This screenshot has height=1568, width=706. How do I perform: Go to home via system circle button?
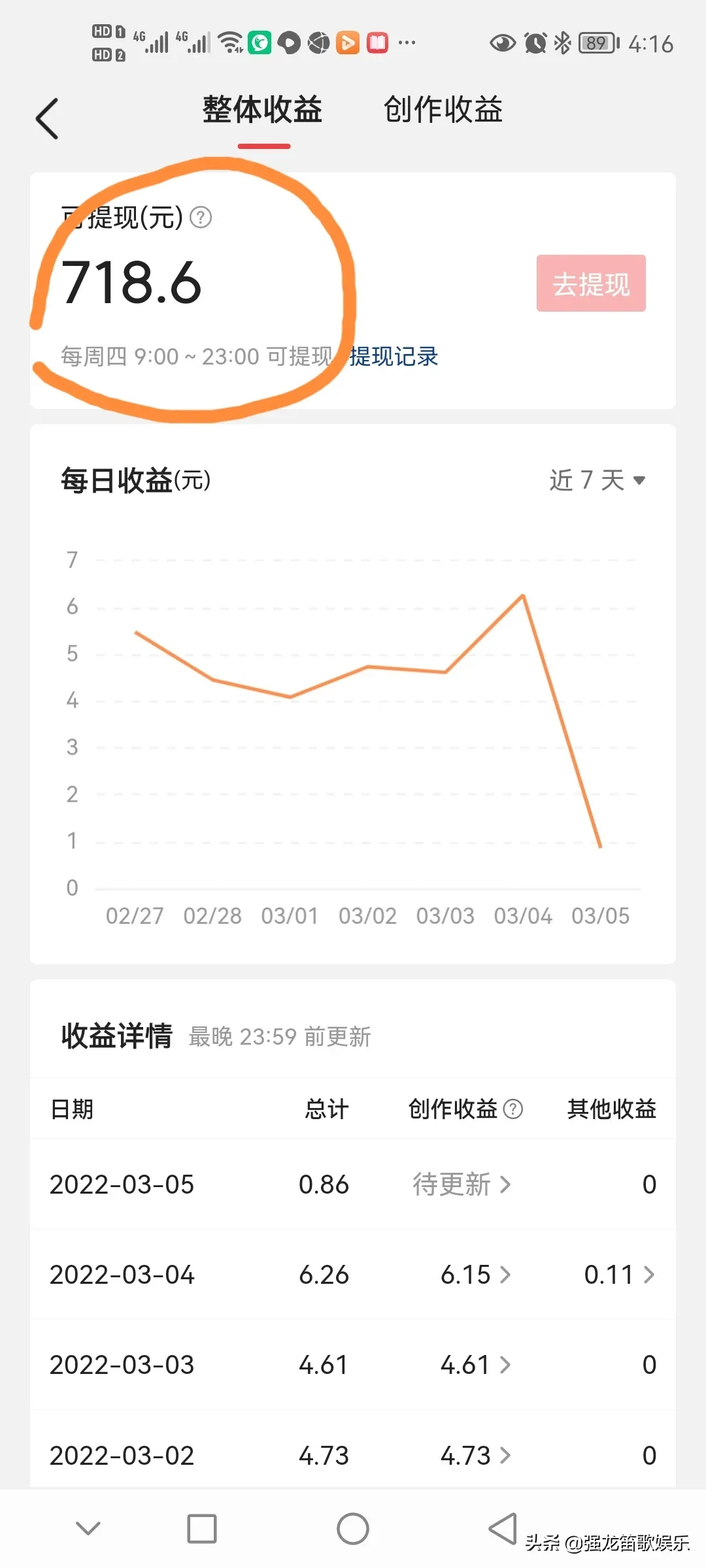pos(353,1529)
